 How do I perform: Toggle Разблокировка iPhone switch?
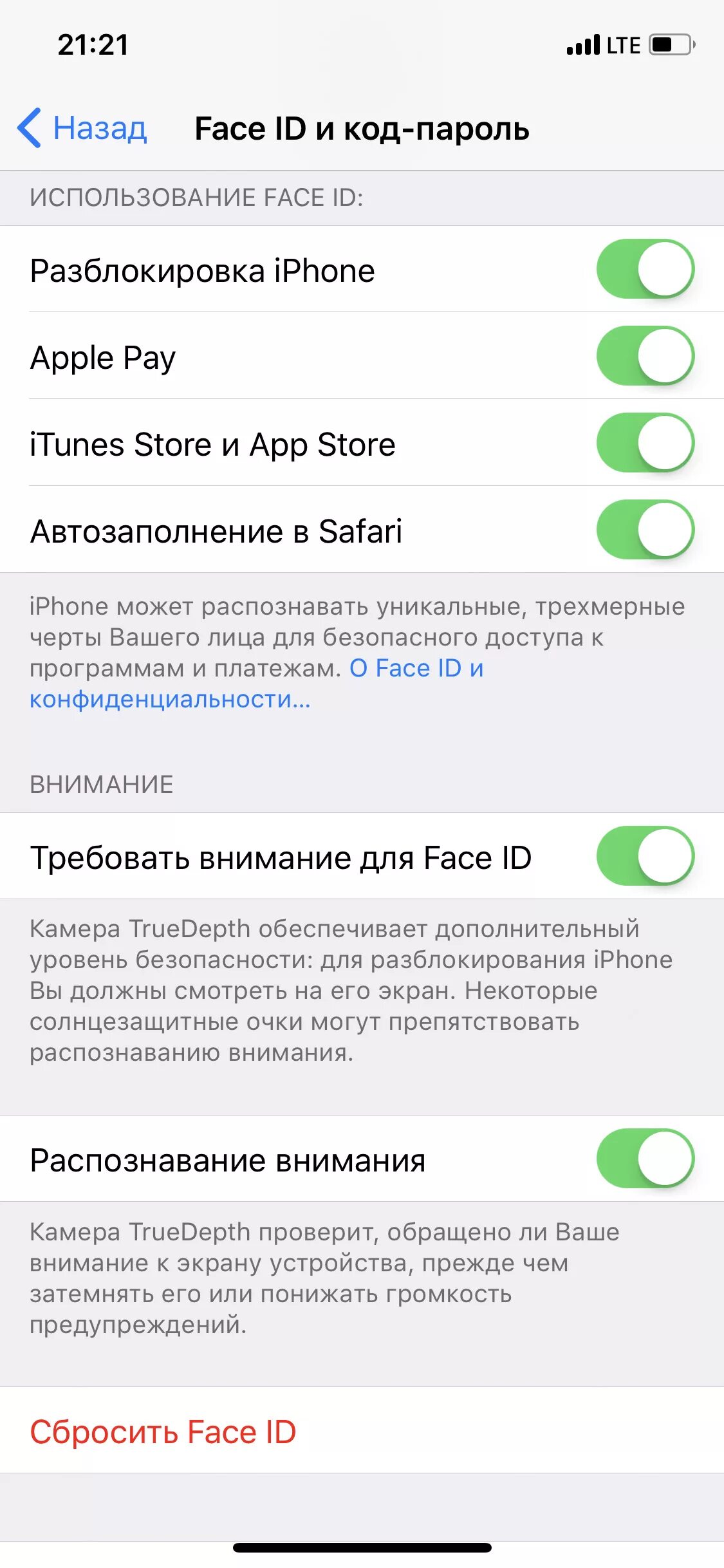[x=645, y=269]
